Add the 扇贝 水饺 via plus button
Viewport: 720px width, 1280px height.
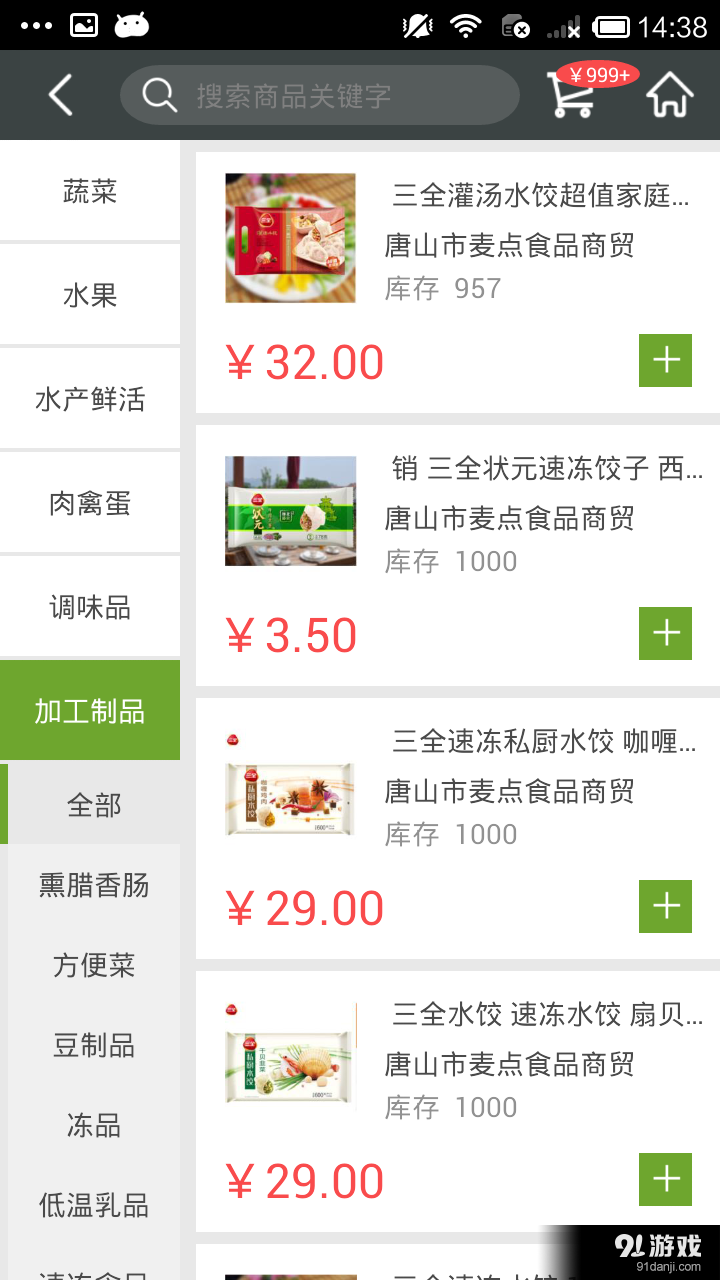665,1179
